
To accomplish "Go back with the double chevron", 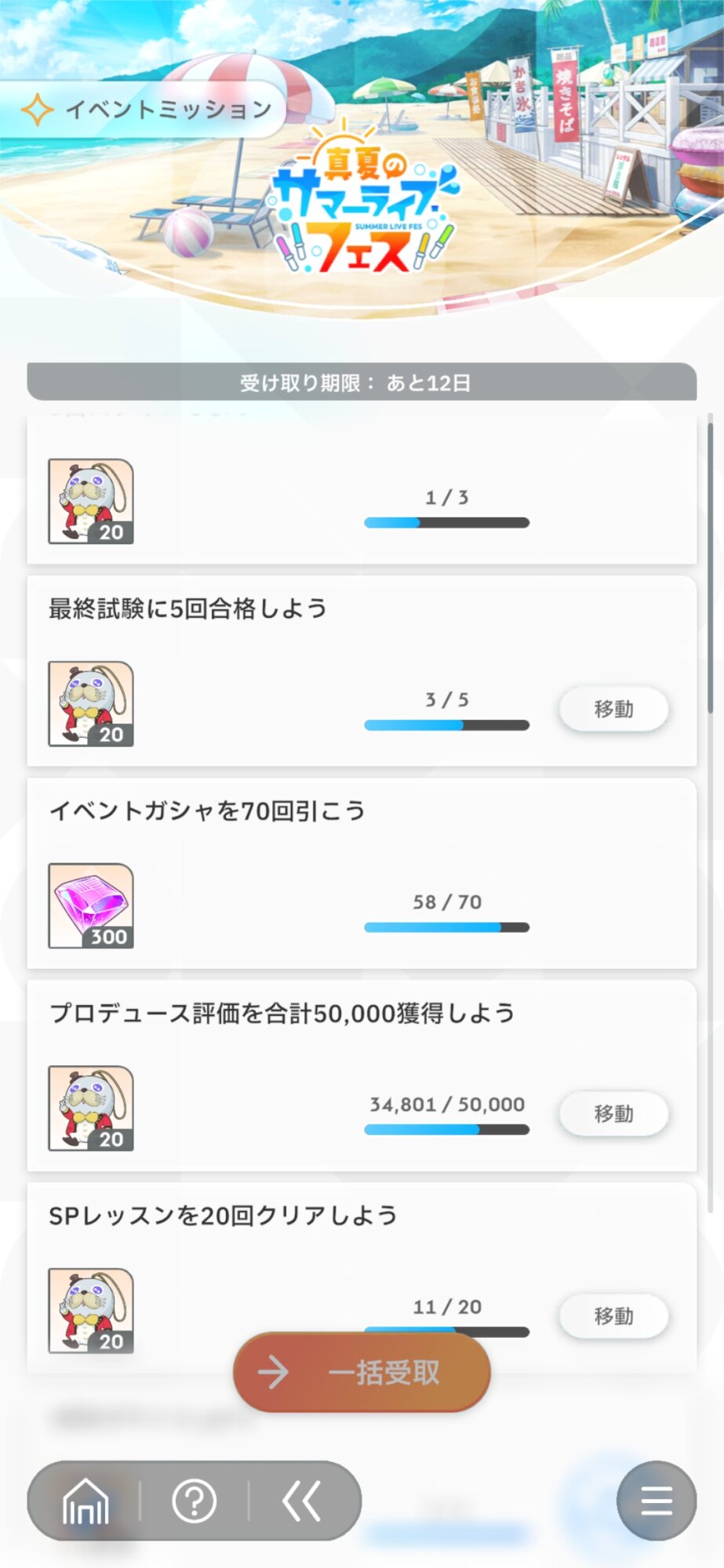I will 302,1501.
